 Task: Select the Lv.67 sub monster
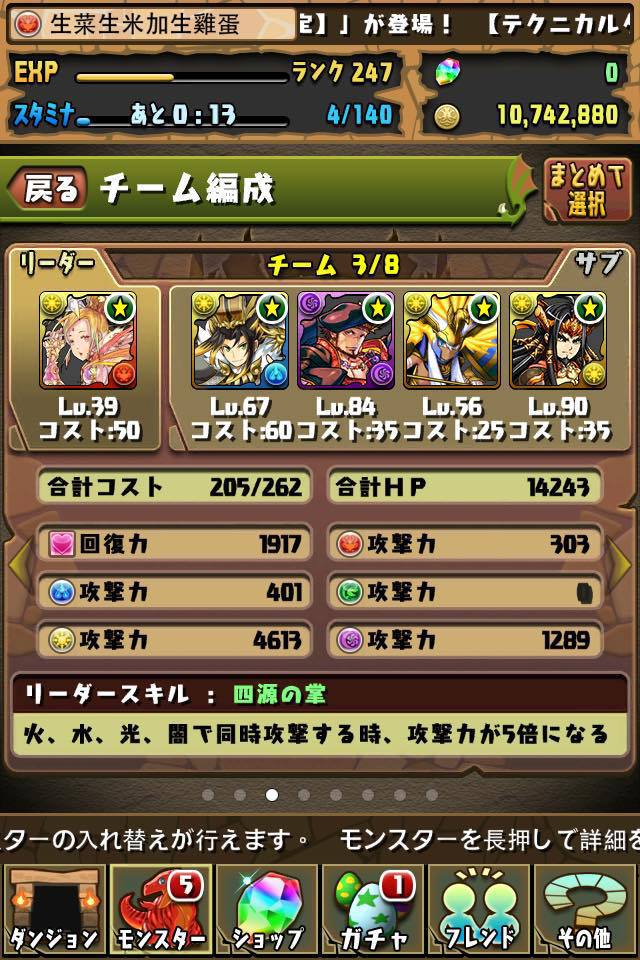coord(239,340)
